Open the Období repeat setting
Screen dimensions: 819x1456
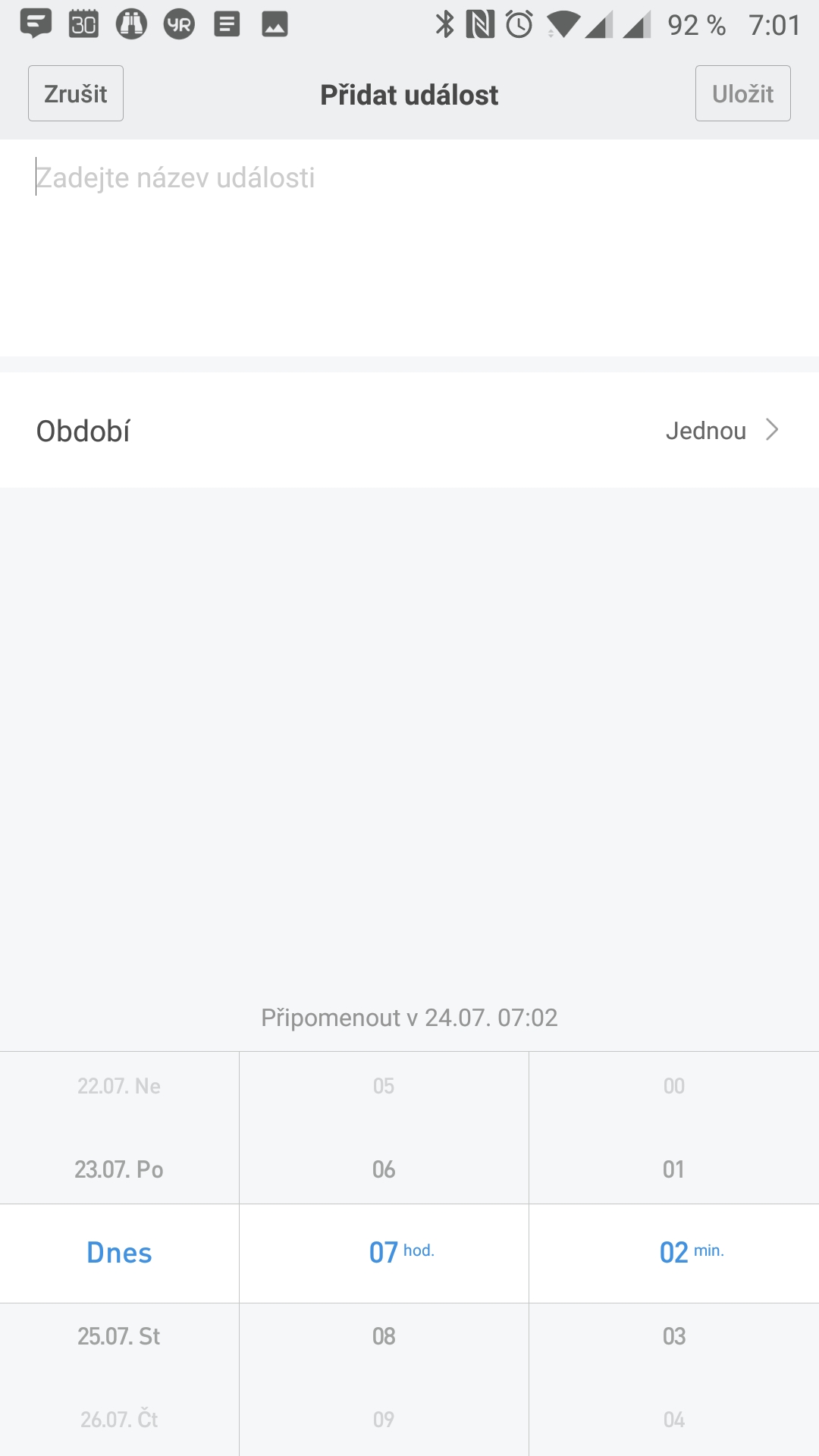pyautogui.click(x=409, y=431)
